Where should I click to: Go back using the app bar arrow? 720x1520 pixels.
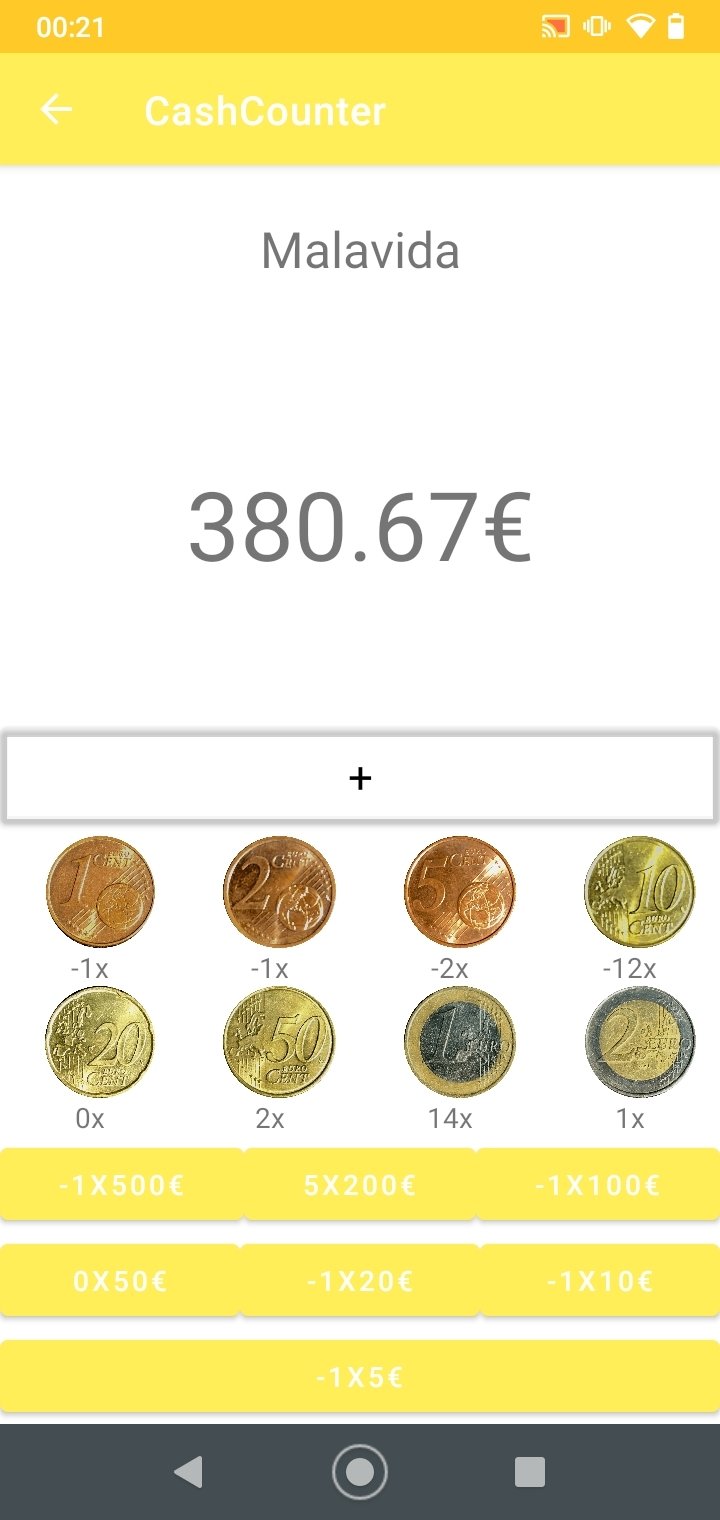click(56, 109)
